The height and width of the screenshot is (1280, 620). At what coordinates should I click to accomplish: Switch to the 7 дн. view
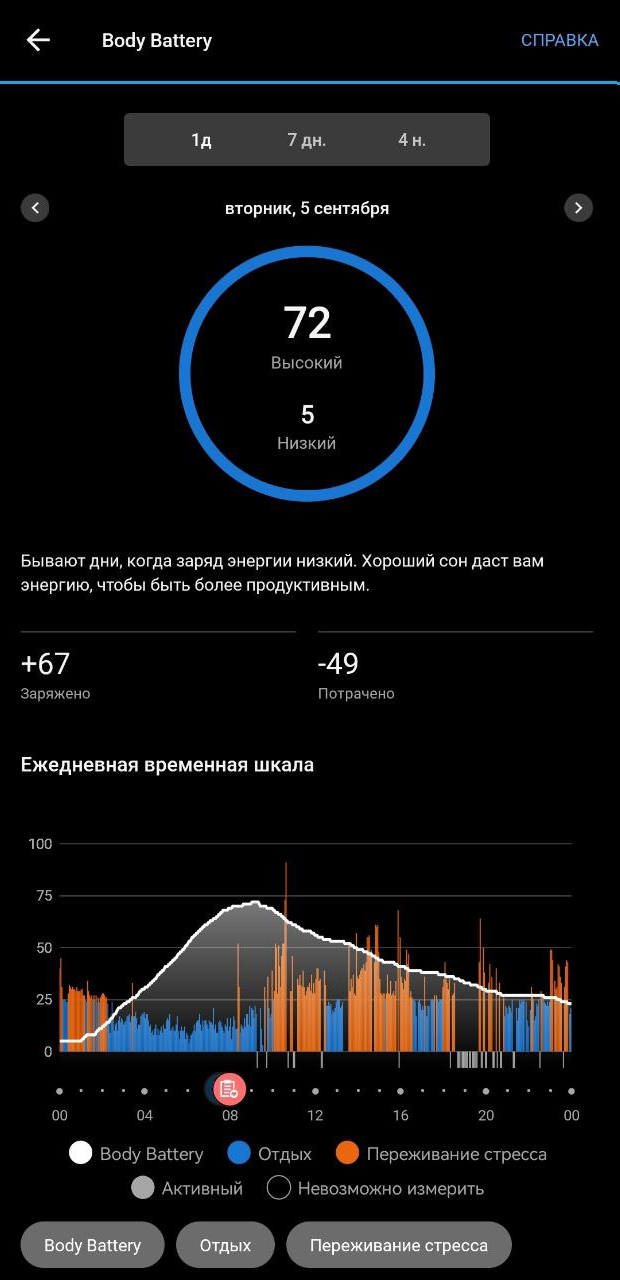point(307,140)
